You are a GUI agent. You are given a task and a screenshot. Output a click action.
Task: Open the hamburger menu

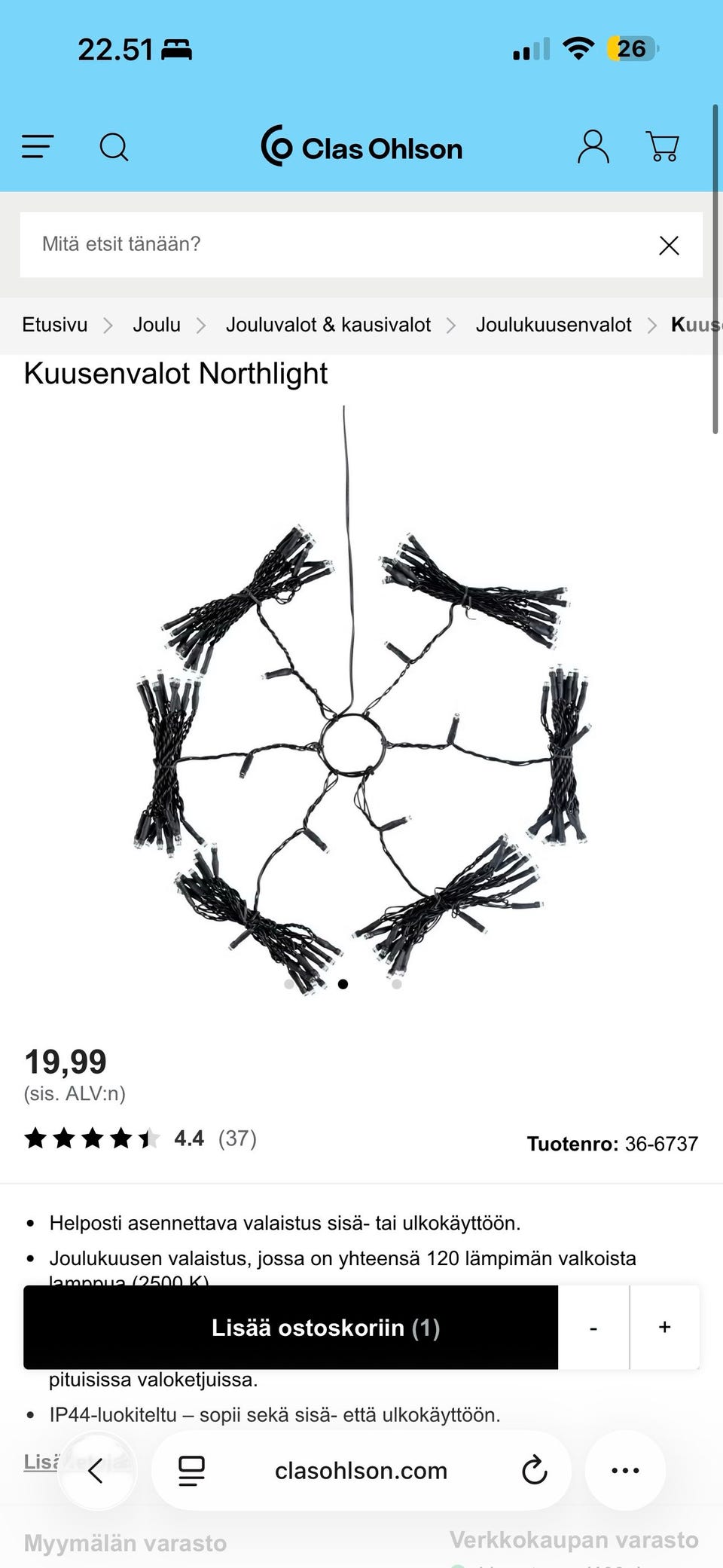tap(38, 146)
